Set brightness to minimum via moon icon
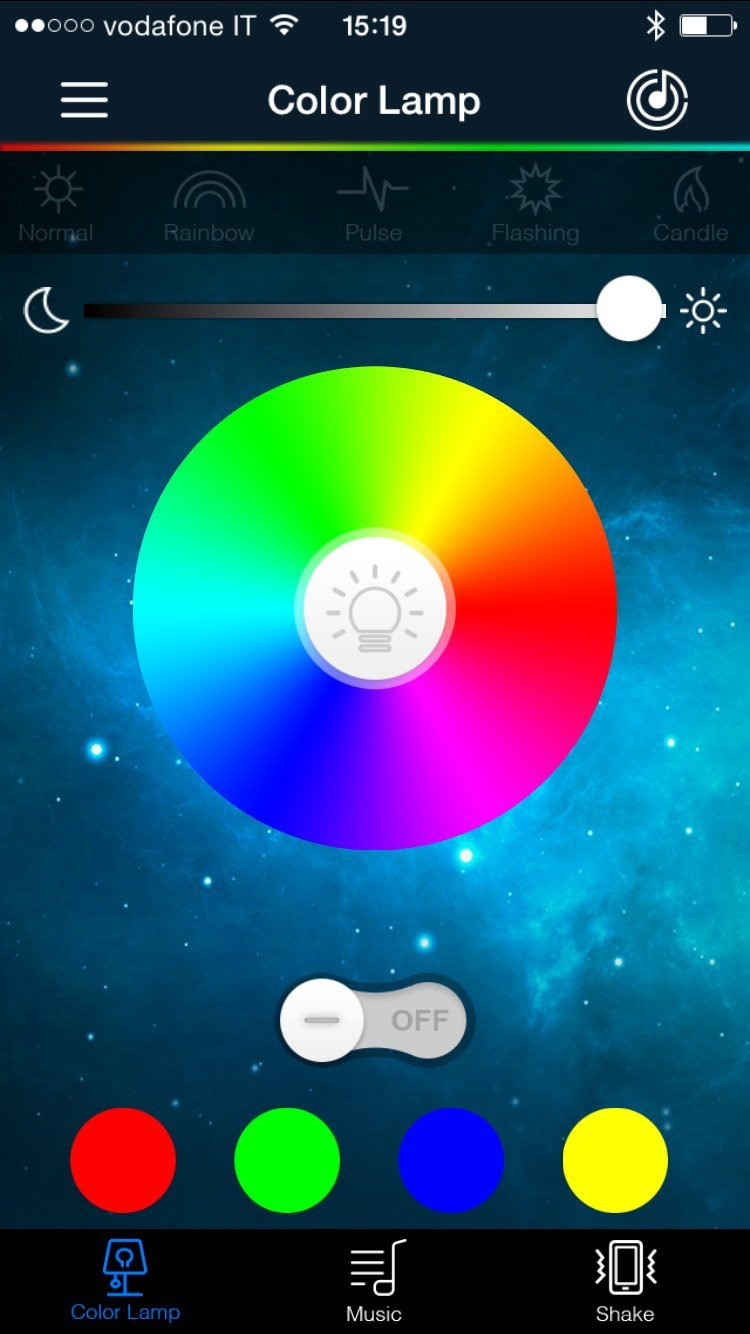 click(x=46, y=310)
